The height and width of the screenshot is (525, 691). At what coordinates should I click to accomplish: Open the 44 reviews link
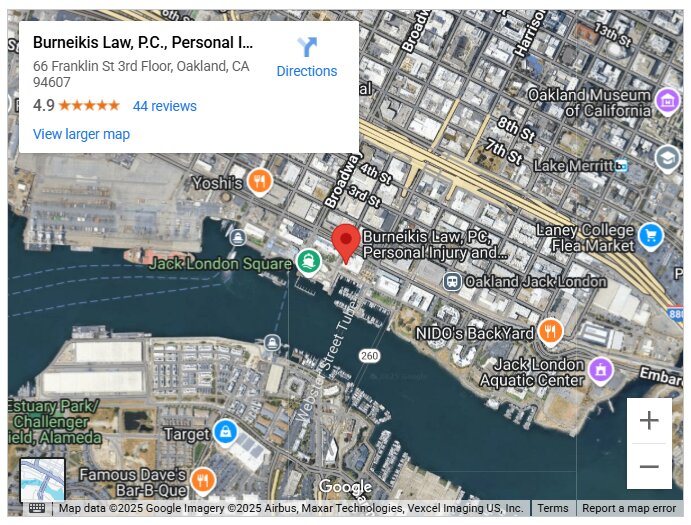click(x=164, y=106)
